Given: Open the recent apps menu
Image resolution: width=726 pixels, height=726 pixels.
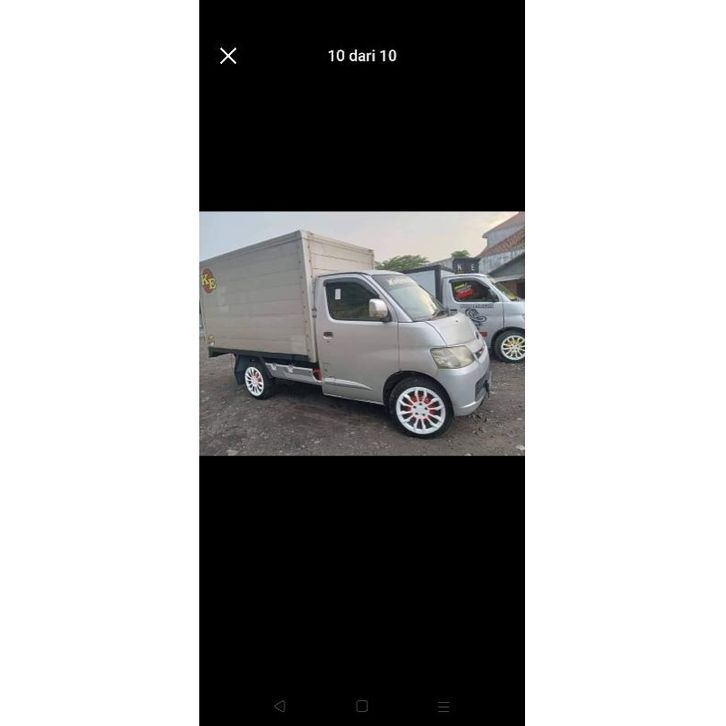Looking at the screenshot, I should [443, 706].
